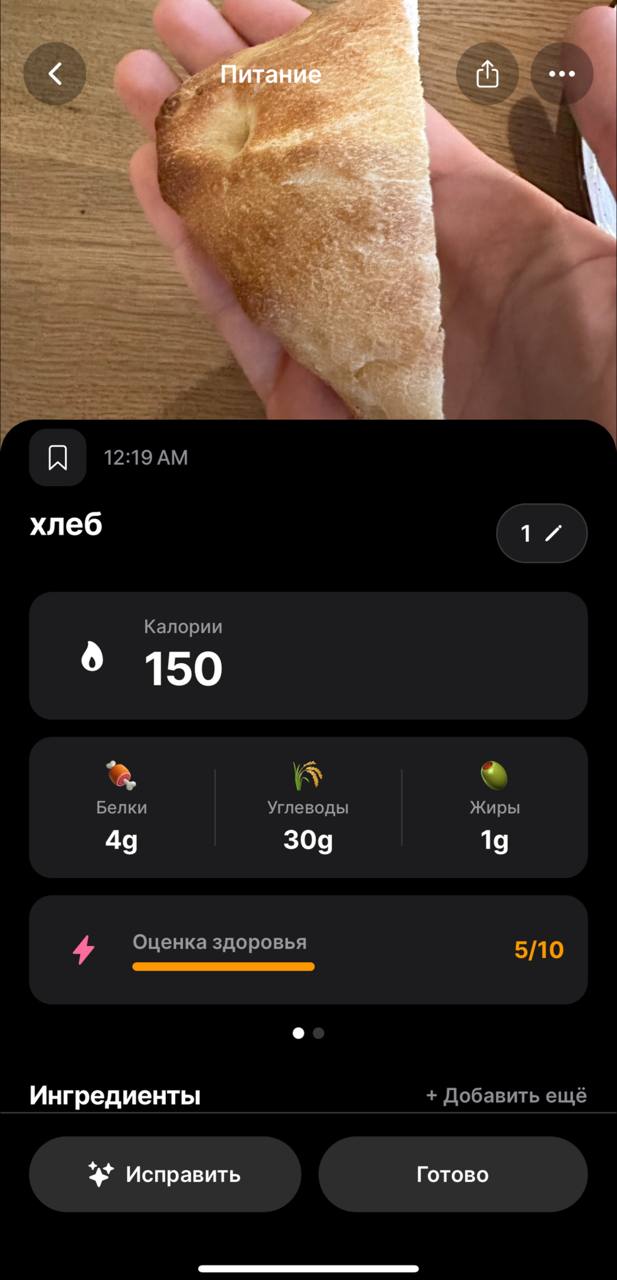Share this bread nutrition entry
This screenshot has height=1280, width=617.
[x=487, y=74]
